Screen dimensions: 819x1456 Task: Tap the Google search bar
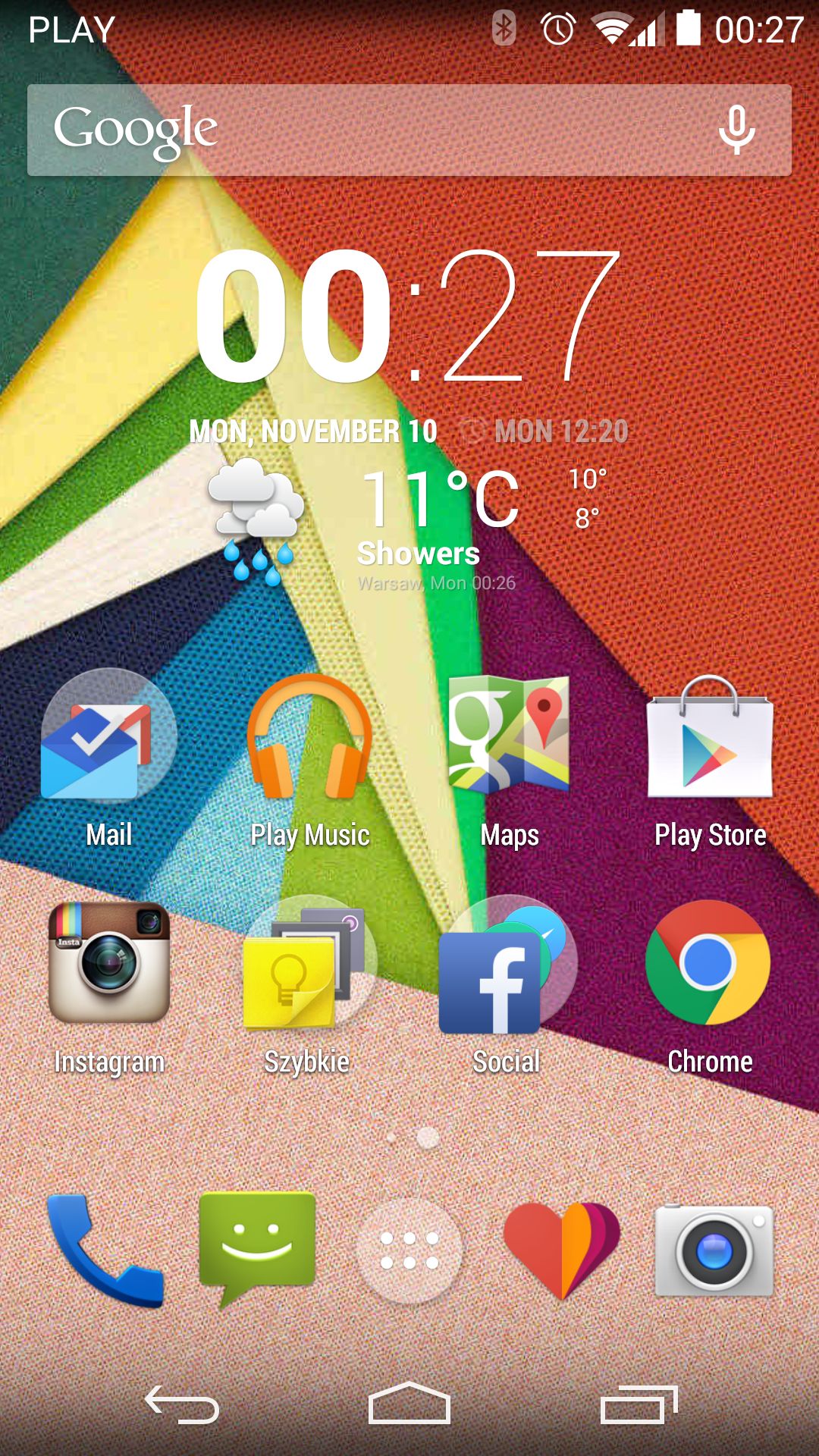409,130
